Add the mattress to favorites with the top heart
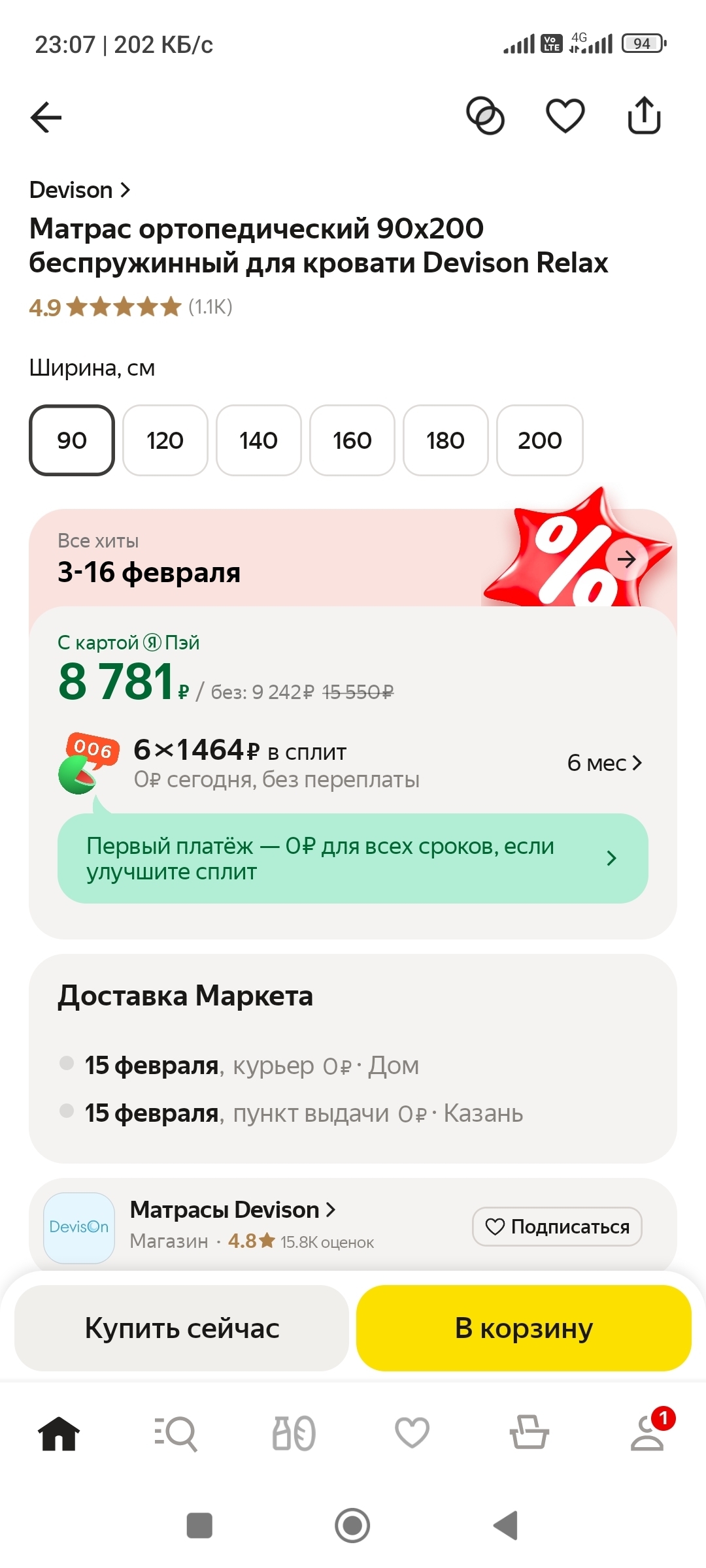The image size is (706, 1568). [565, 116]
